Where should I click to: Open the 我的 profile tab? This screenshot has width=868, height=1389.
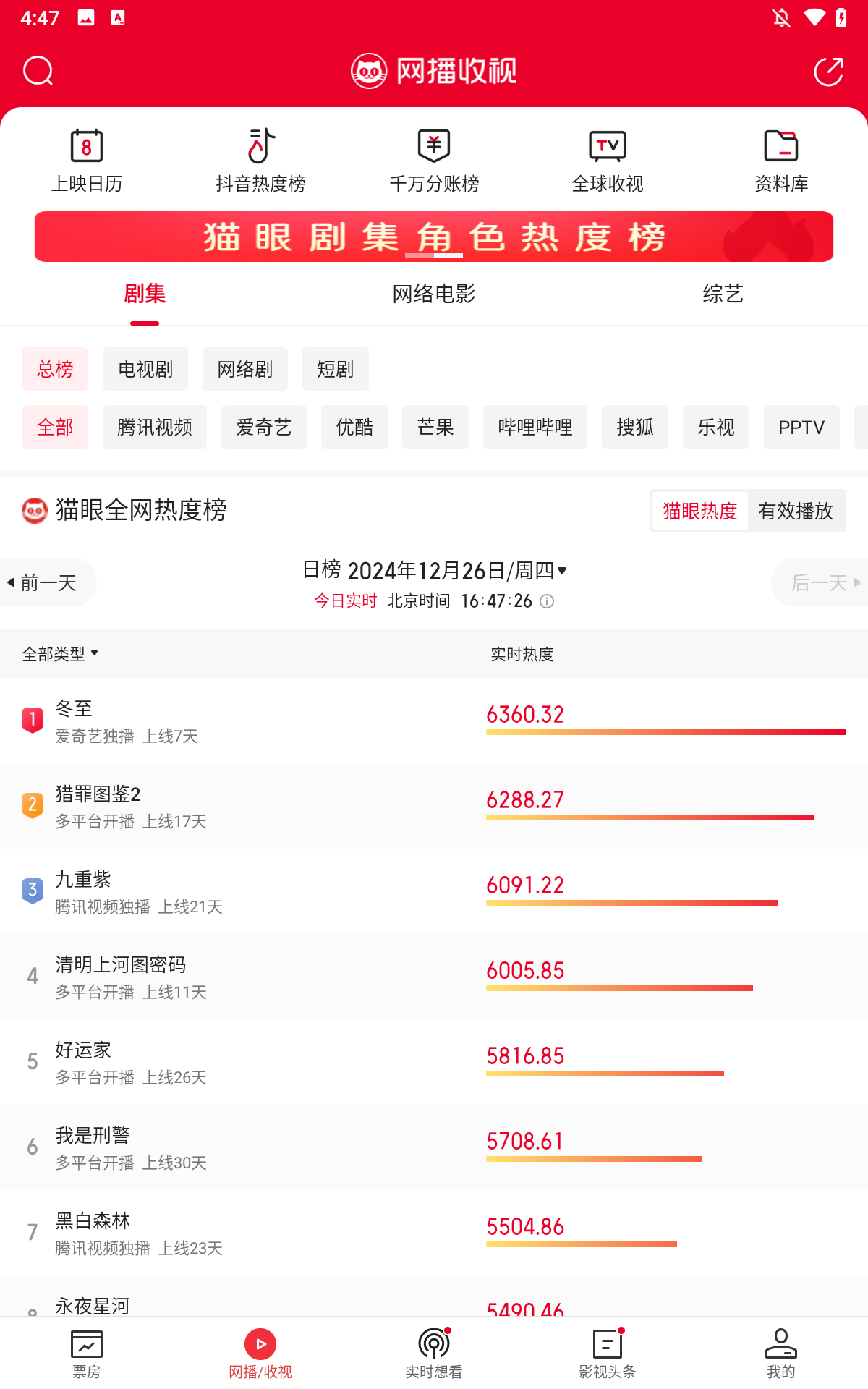[x=781, y=1353]
